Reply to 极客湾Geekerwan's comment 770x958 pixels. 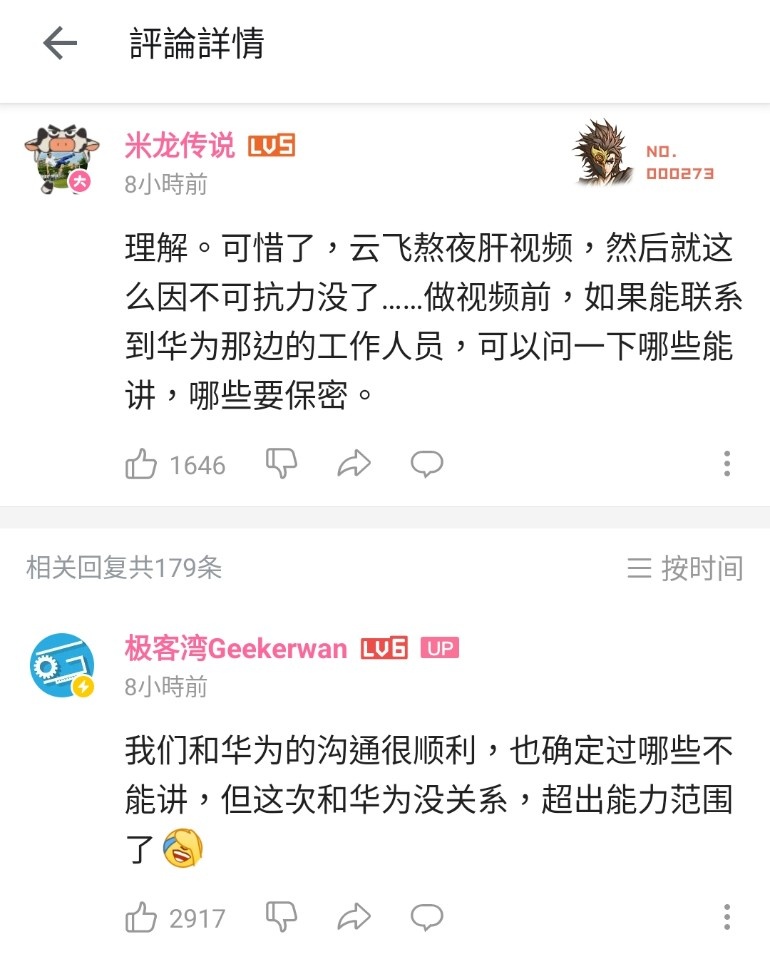click(x=427, y=916)
